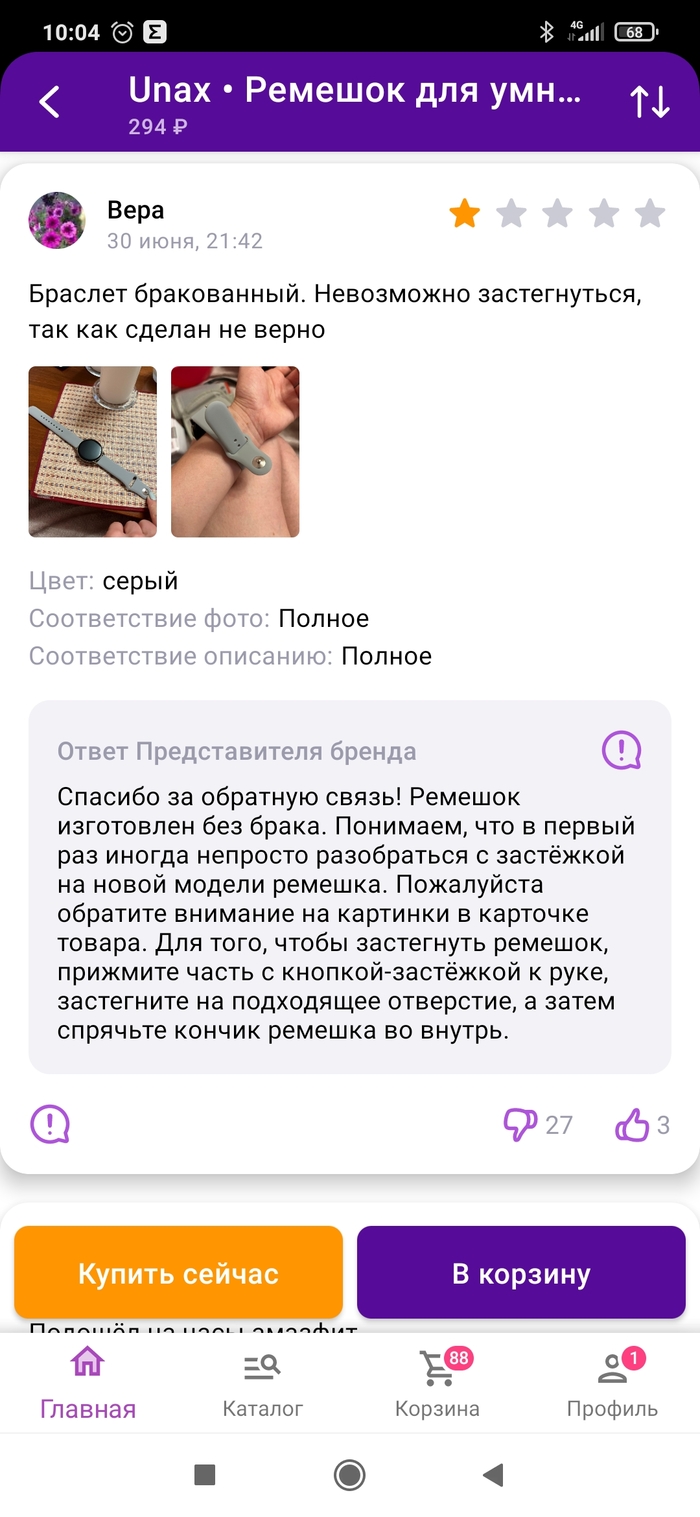Screen dimensions: 700x1517
Task: Tap the system back button
Action: pos(492,1475)
